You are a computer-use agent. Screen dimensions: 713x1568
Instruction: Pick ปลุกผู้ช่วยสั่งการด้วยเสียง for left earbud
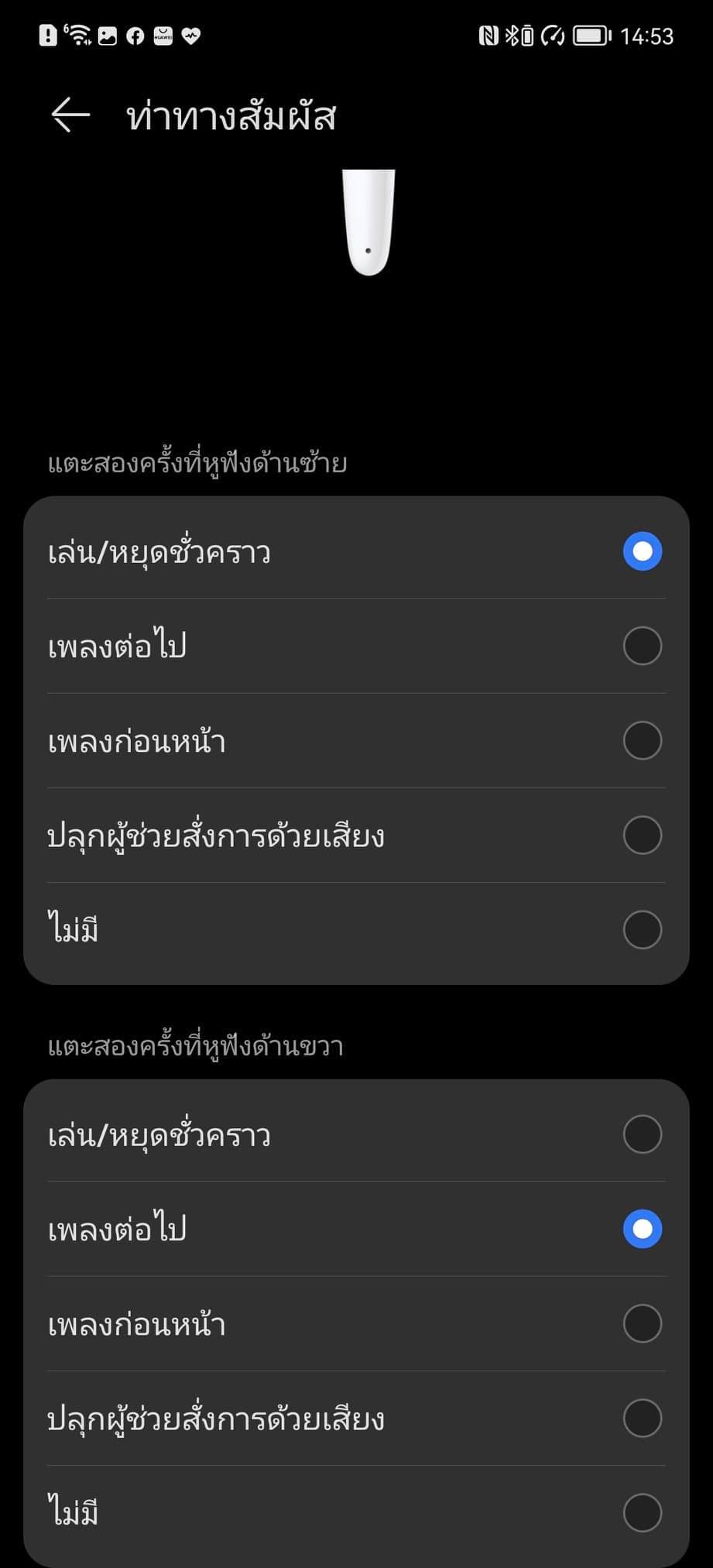click(642, 835)
